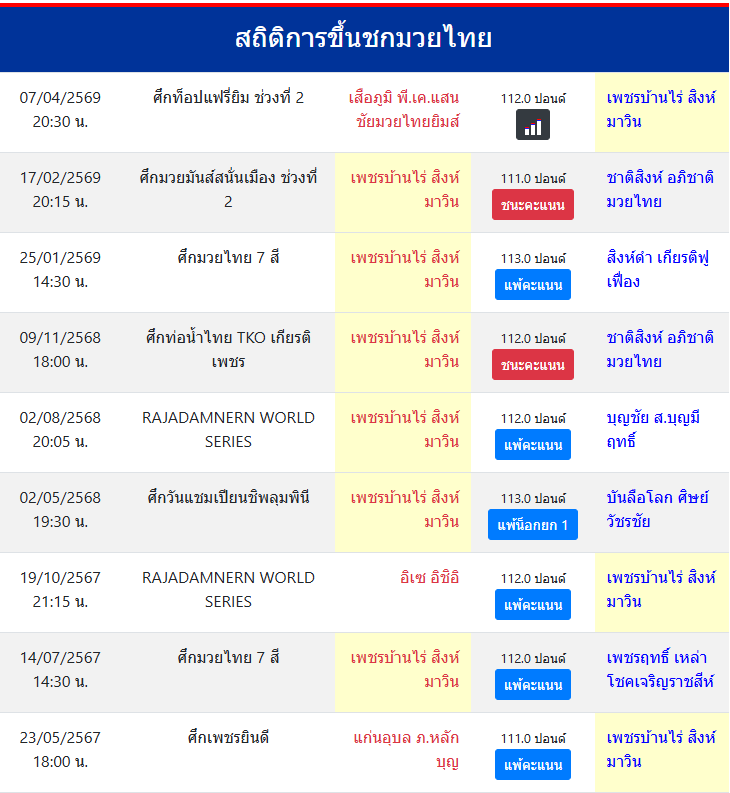Image resolution: width=730 pixels, height=793 pixels.
Task: Tap แพ้คะแนน result on the 14/07/2567 fight
Action: [x=533, y=685]
